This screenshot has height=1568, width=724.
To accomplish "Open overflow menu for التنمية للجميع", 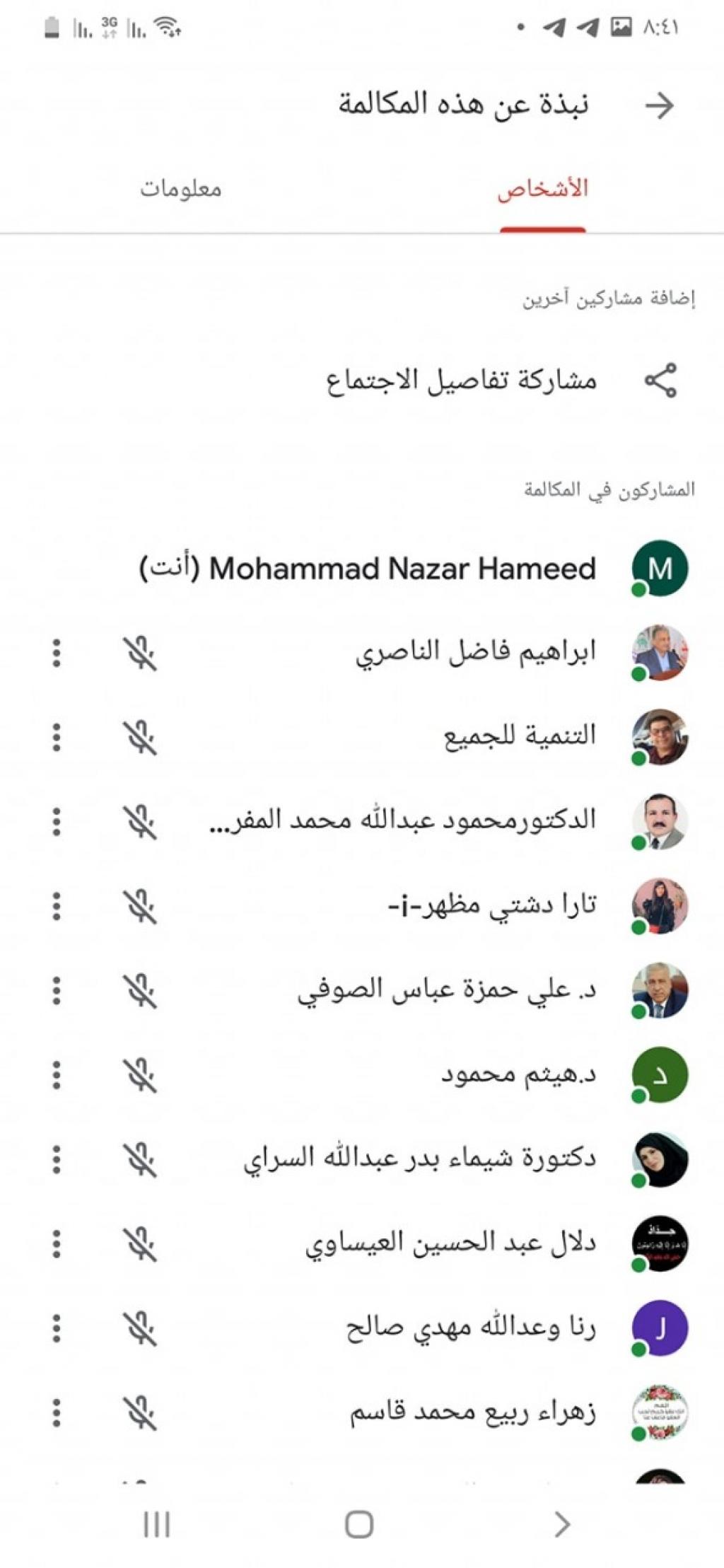I will [x=57, y=738].
